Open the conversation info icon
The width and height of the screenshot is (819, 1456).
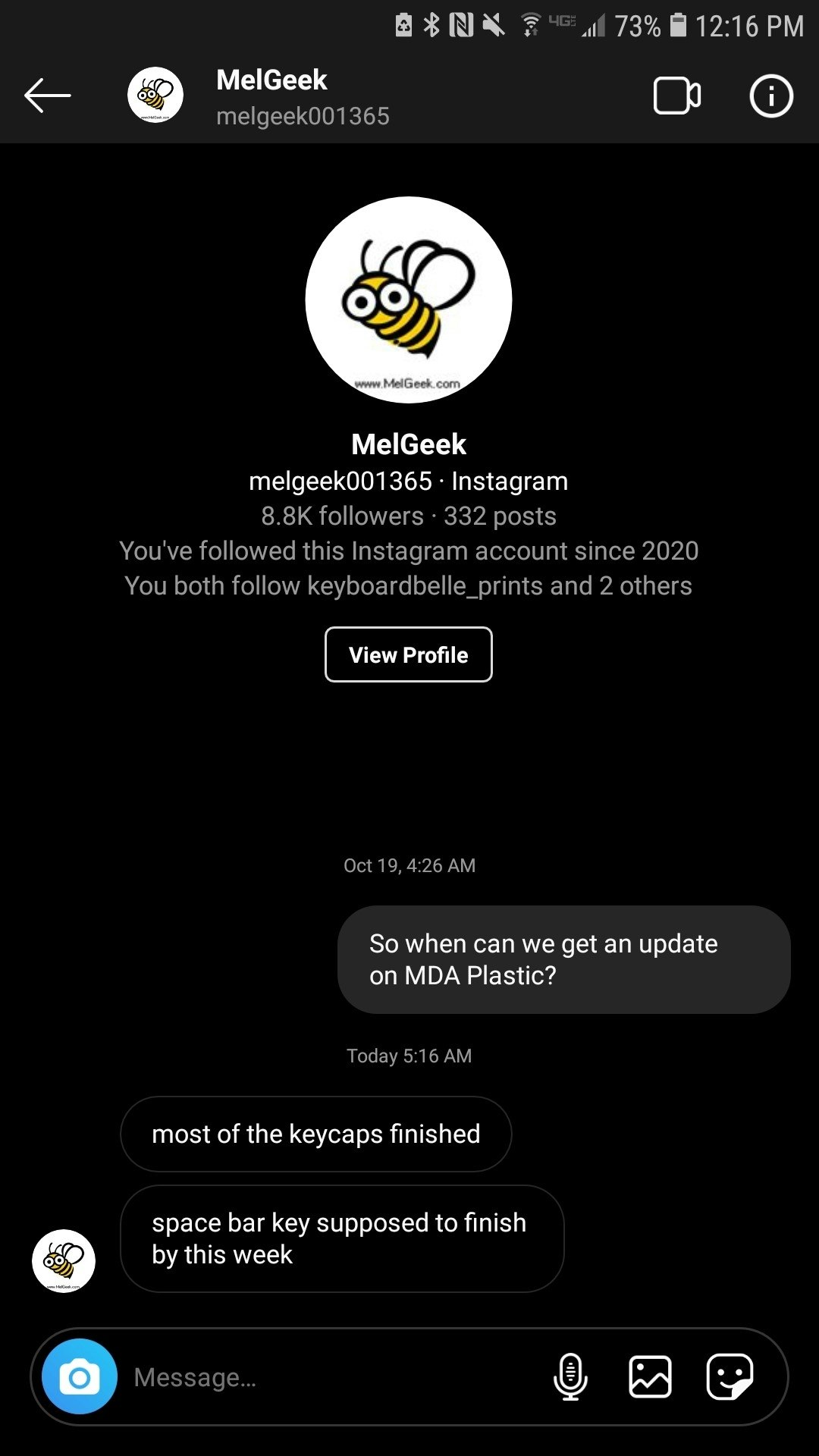[771, 96]
